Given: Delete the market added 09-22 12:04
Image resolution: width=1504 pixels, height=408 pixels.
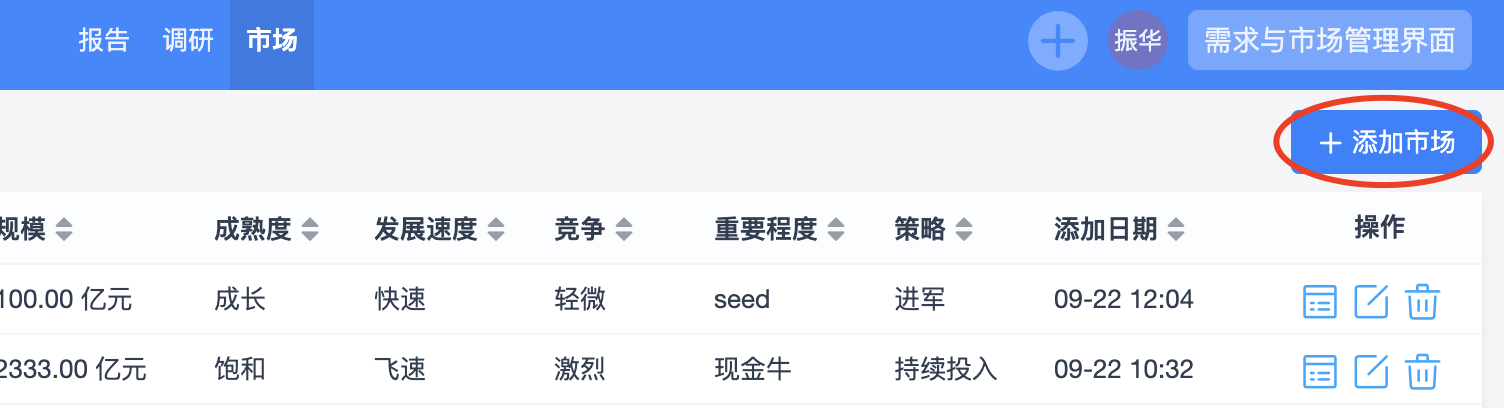Looking at the screenshot, I should tap(1422, 301).
